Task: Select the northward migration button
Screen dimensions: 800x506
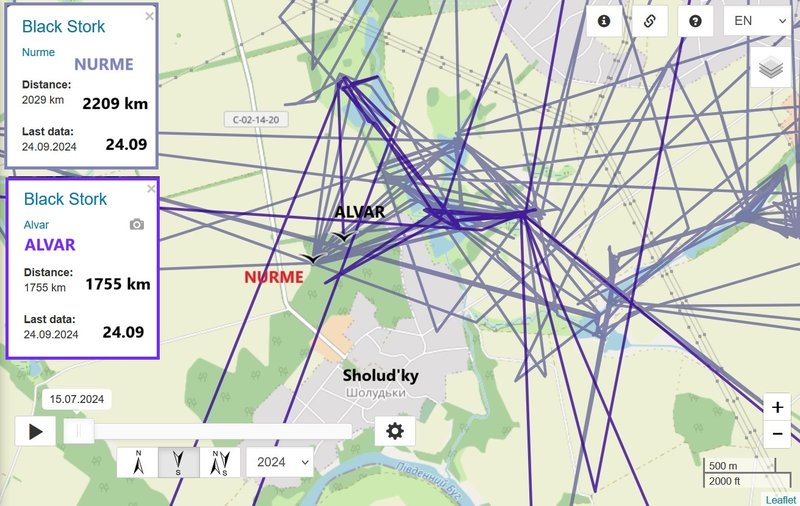Action: 139,462
